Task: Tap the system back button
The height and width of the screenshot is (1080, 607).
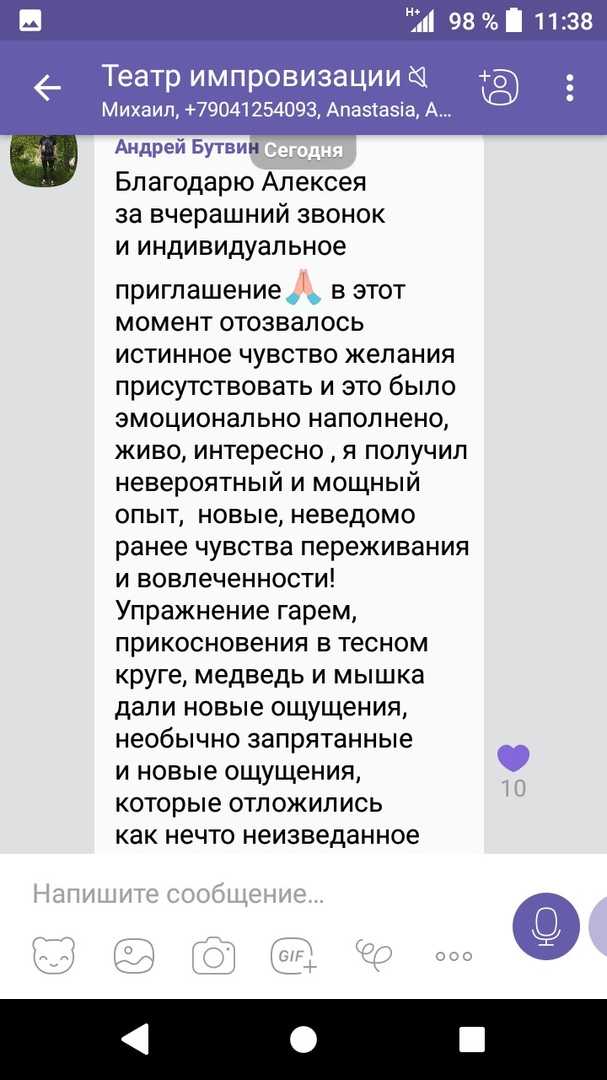Action: 134,1039
